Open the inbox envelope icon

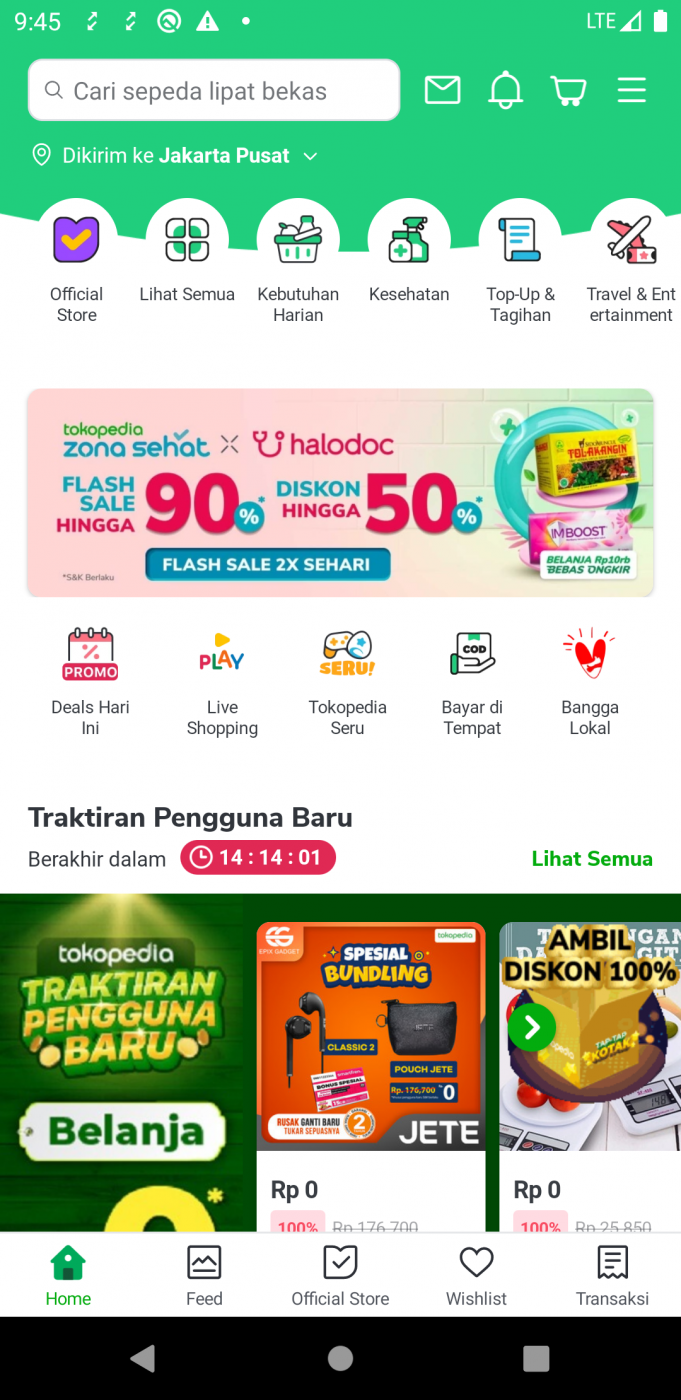(442, 91)
